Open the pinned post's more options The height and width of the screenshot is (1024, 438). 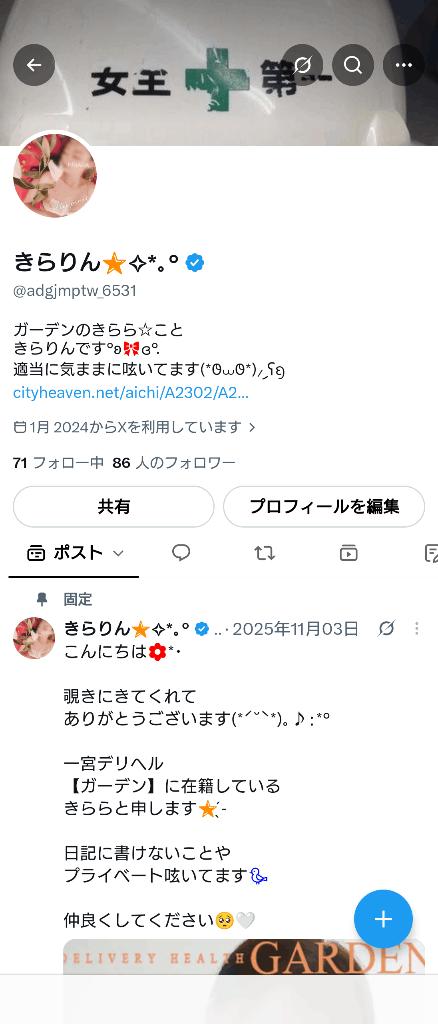click(x=416, y=628)
